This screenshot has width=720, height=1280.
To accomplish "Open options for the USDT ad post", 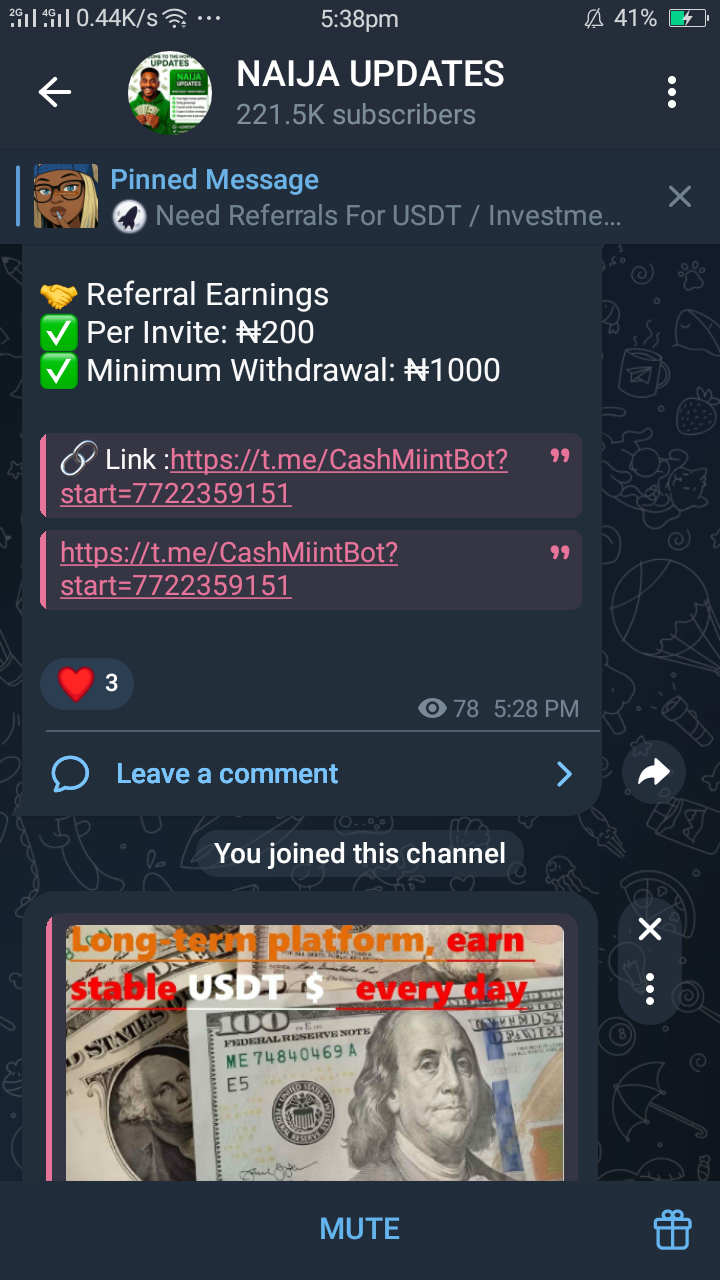I will tap(650, 989).
